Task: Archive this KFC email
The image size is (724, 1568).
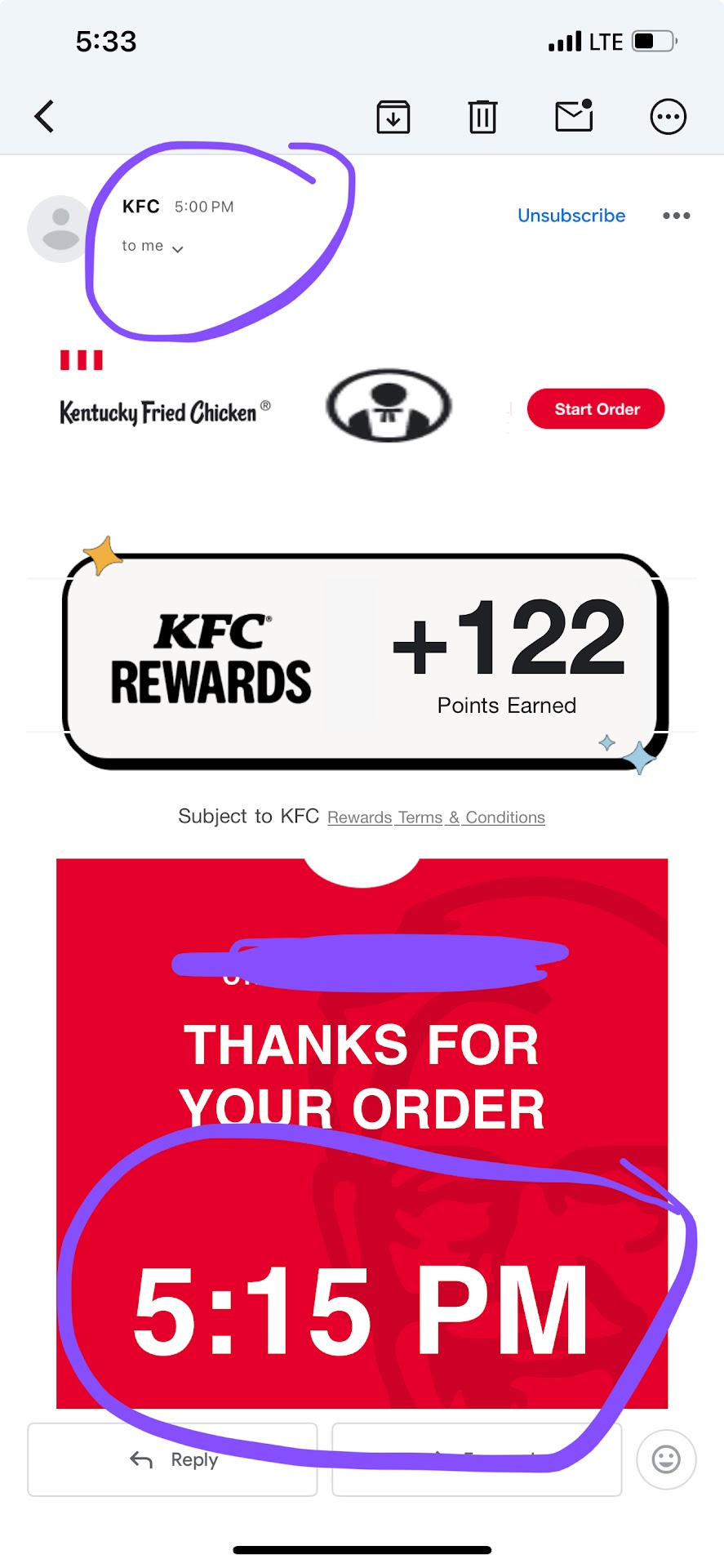Action: (393, 117)
